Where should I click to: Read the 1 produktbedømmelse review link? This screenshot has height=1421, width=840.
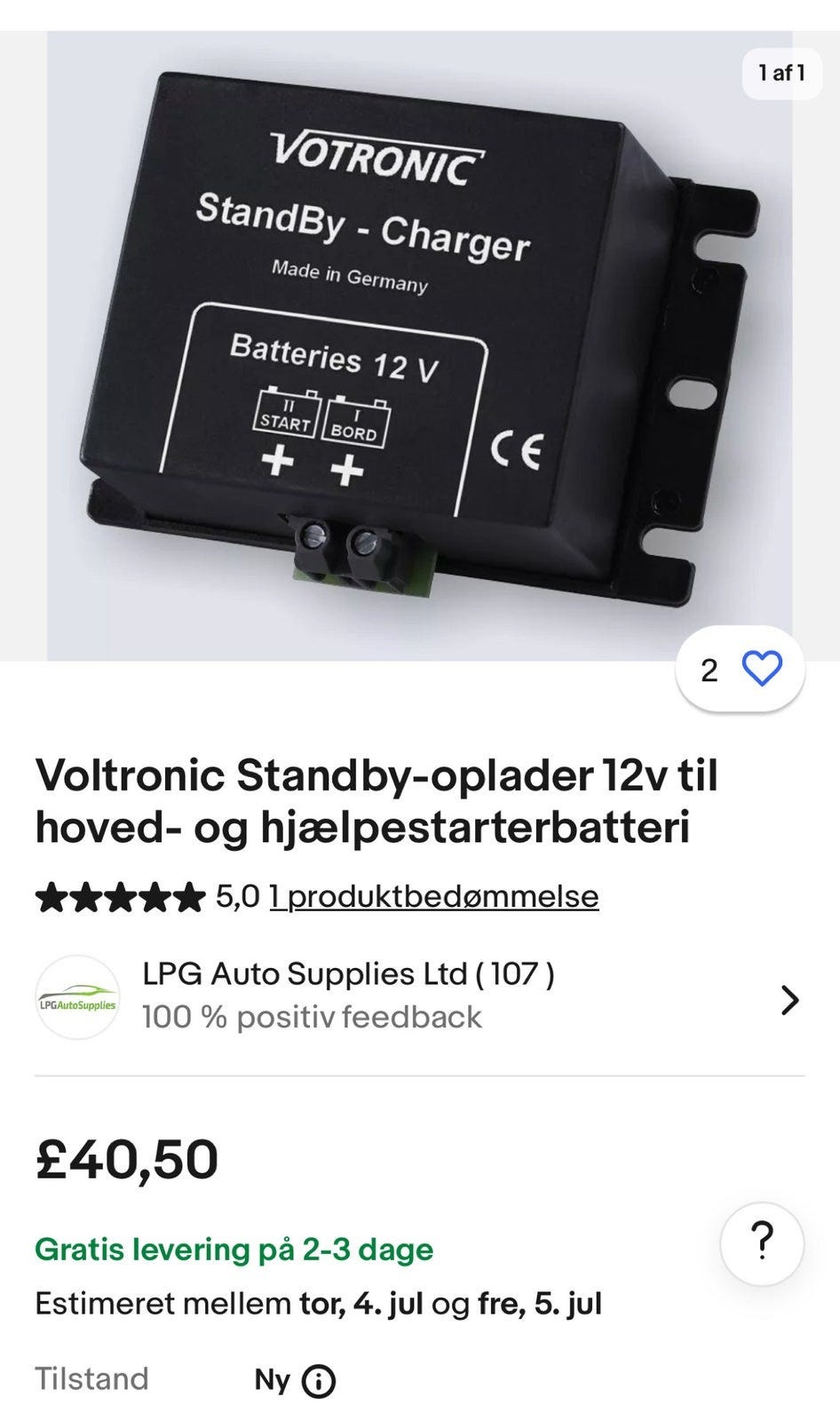coord(433,896)
